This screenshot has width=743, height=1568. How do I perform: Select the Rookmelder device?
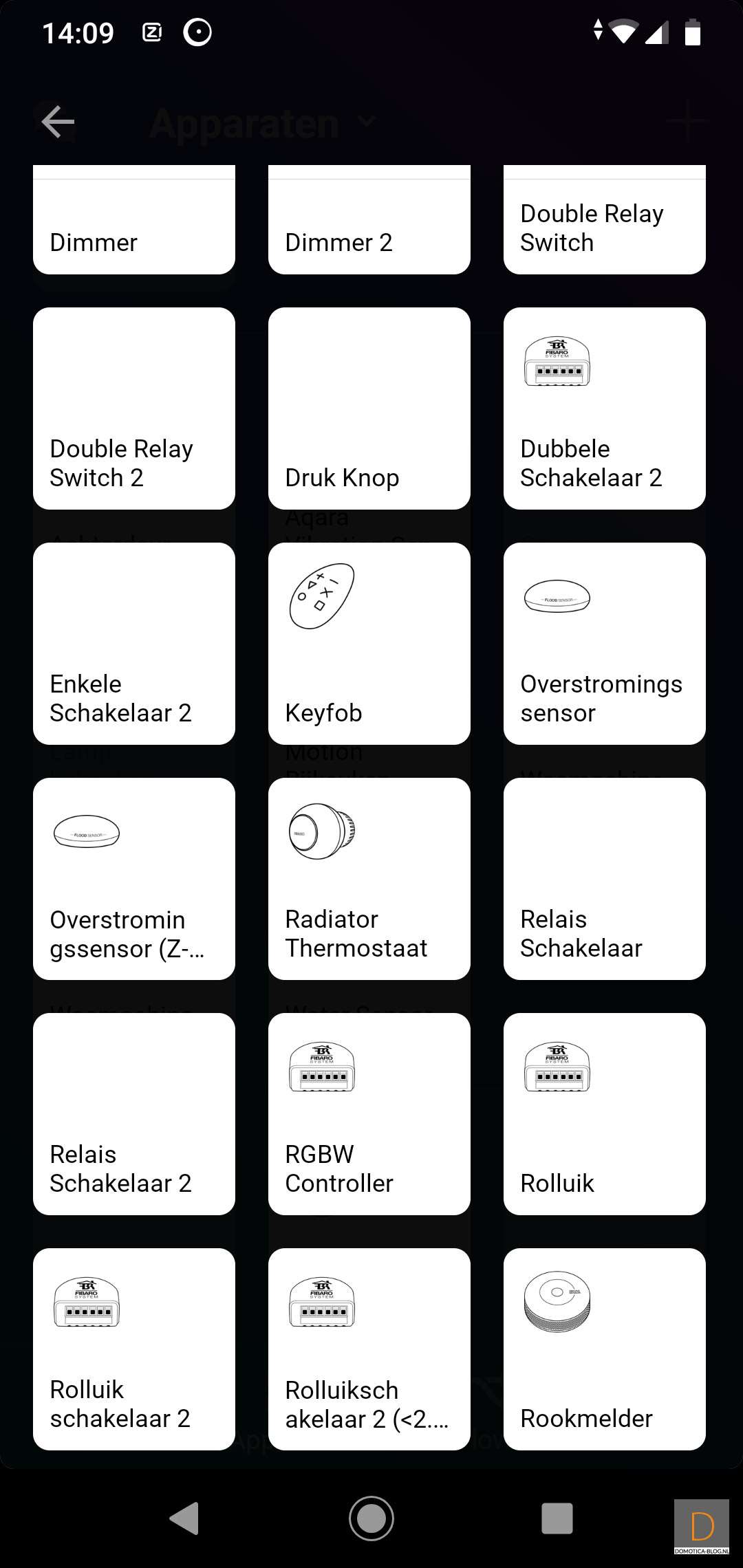pos(605,1349)
